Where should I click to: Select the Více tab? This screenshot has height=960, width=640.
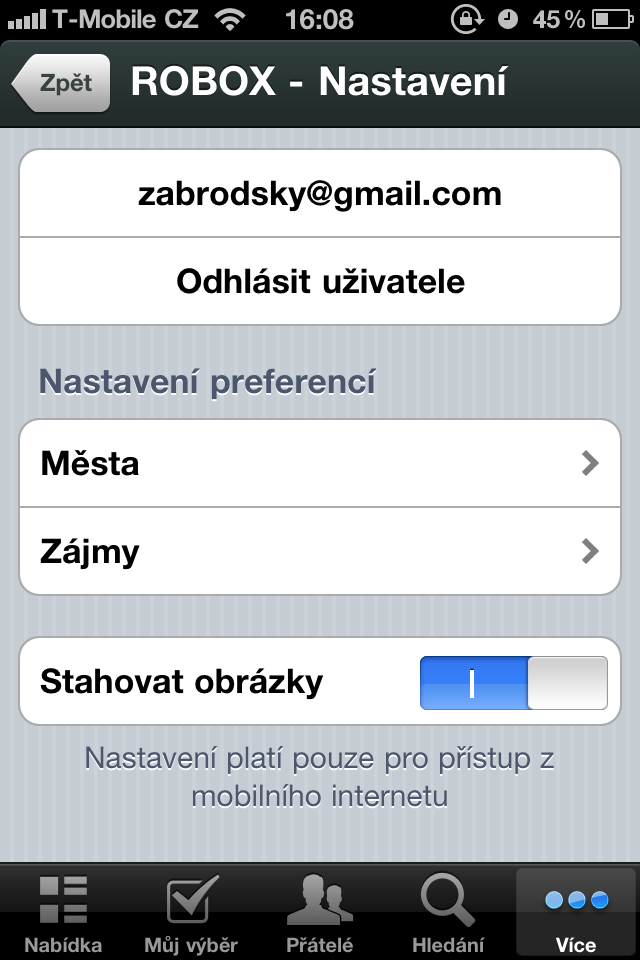point(577,912)
